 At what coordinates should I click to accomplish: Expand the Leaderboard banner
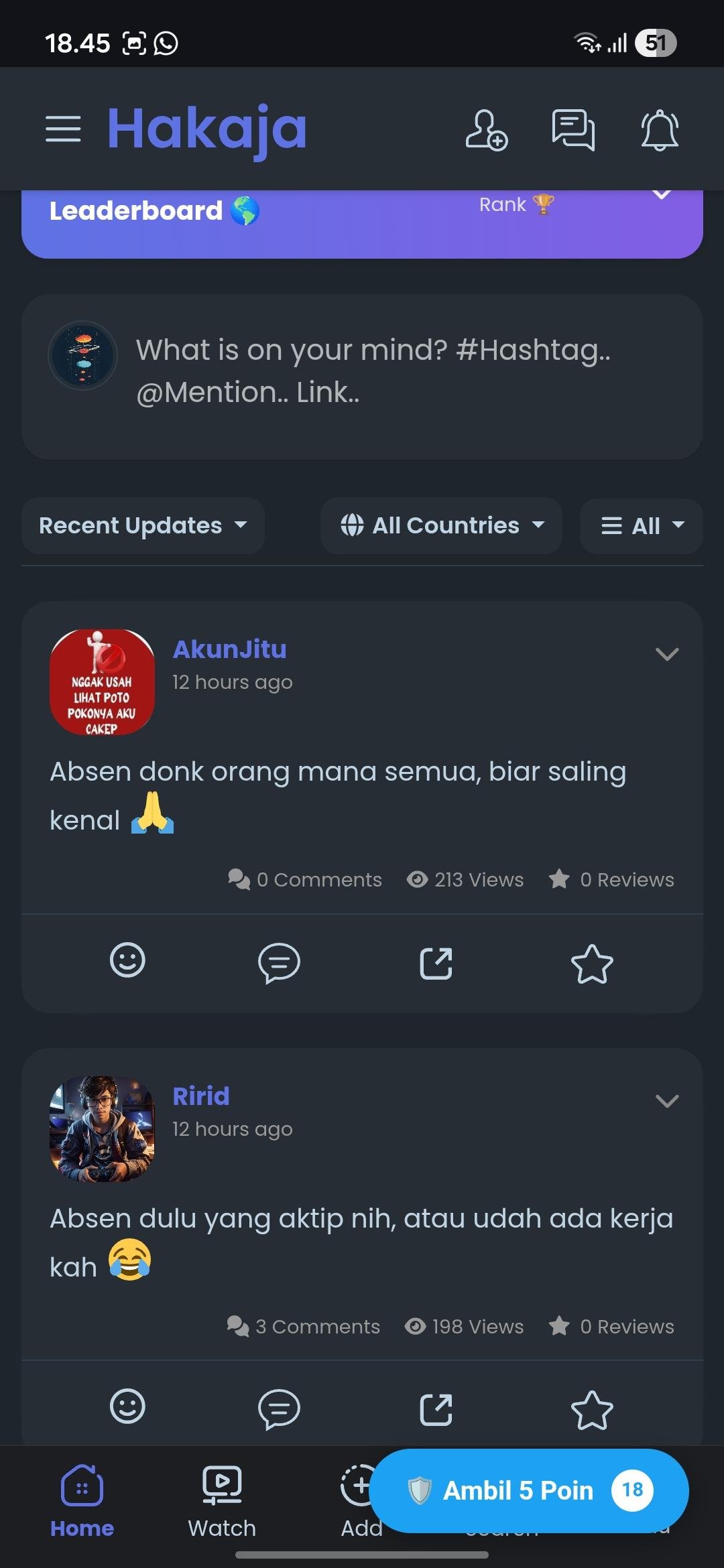[x=661, y=196]
